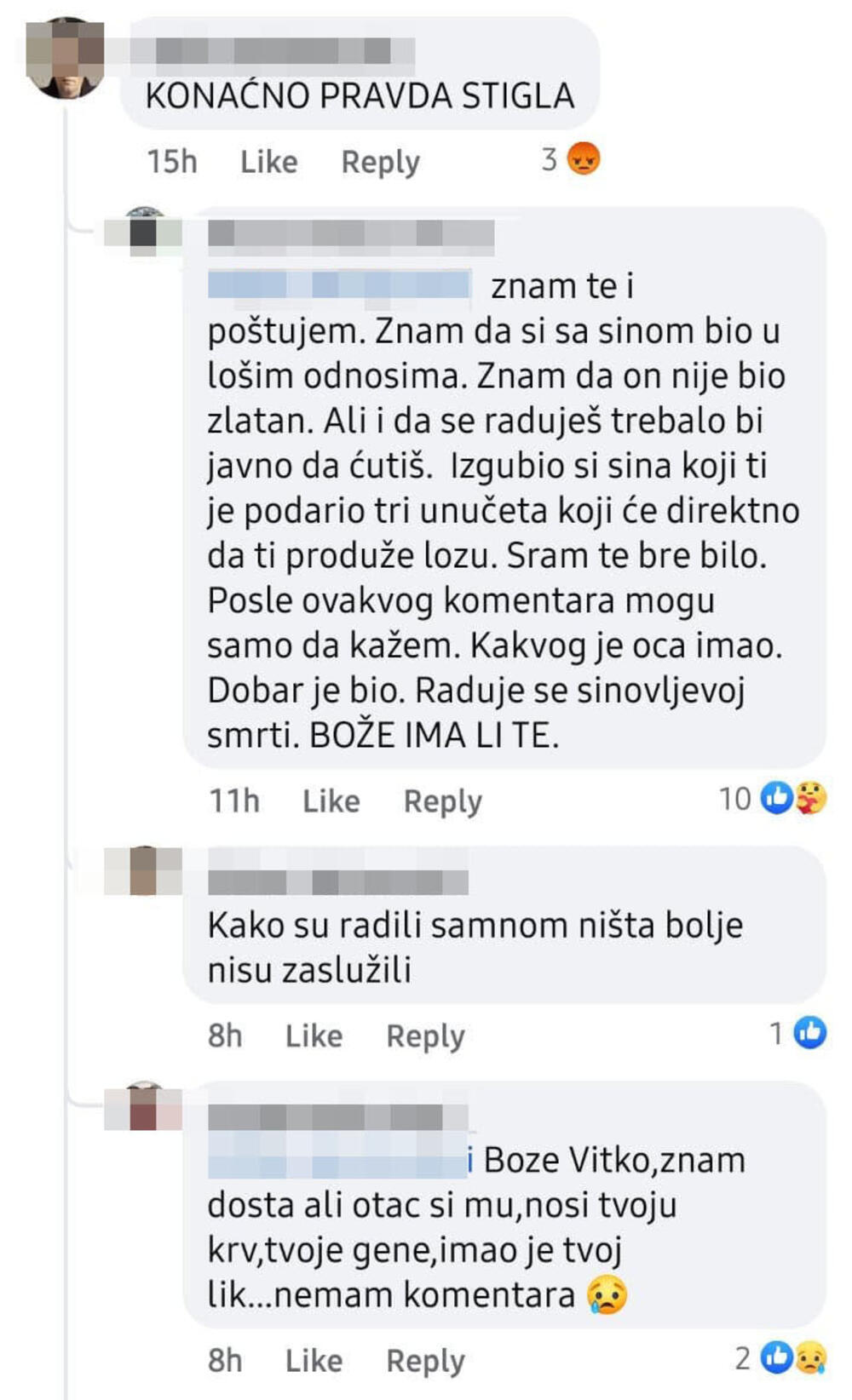View the 10 reactions on the long comment

click(773, 799)
